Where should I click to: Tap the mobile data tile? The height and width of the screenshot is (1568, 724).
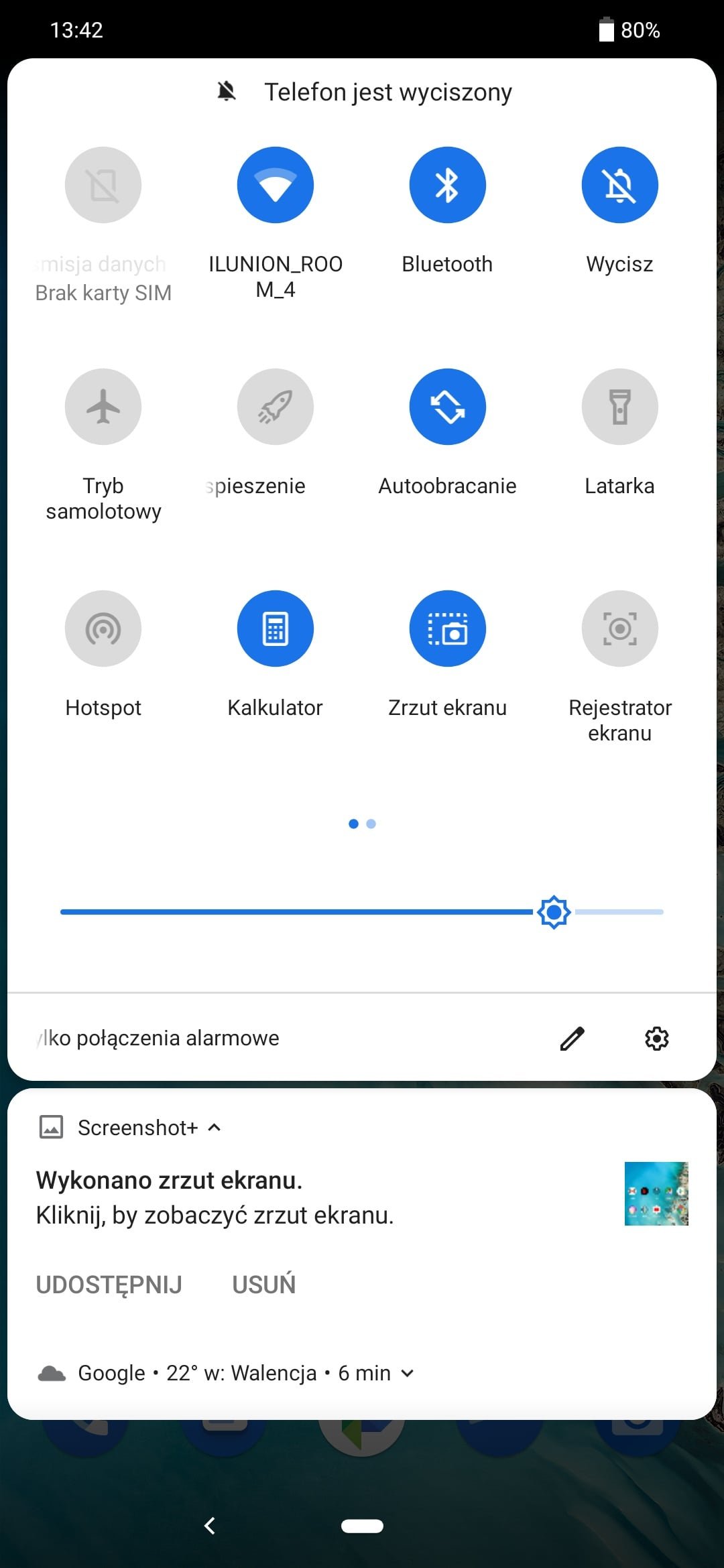pos(103,185)
